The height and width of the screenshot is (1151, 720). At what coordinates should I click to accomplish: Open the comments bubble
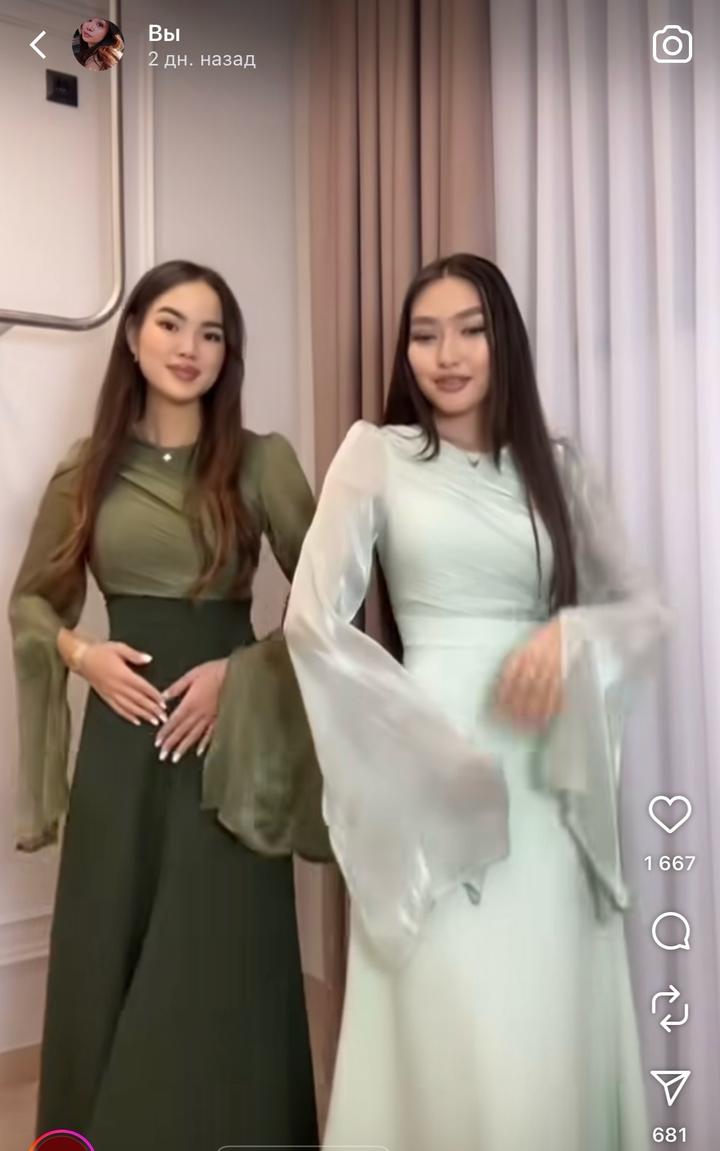669,931
